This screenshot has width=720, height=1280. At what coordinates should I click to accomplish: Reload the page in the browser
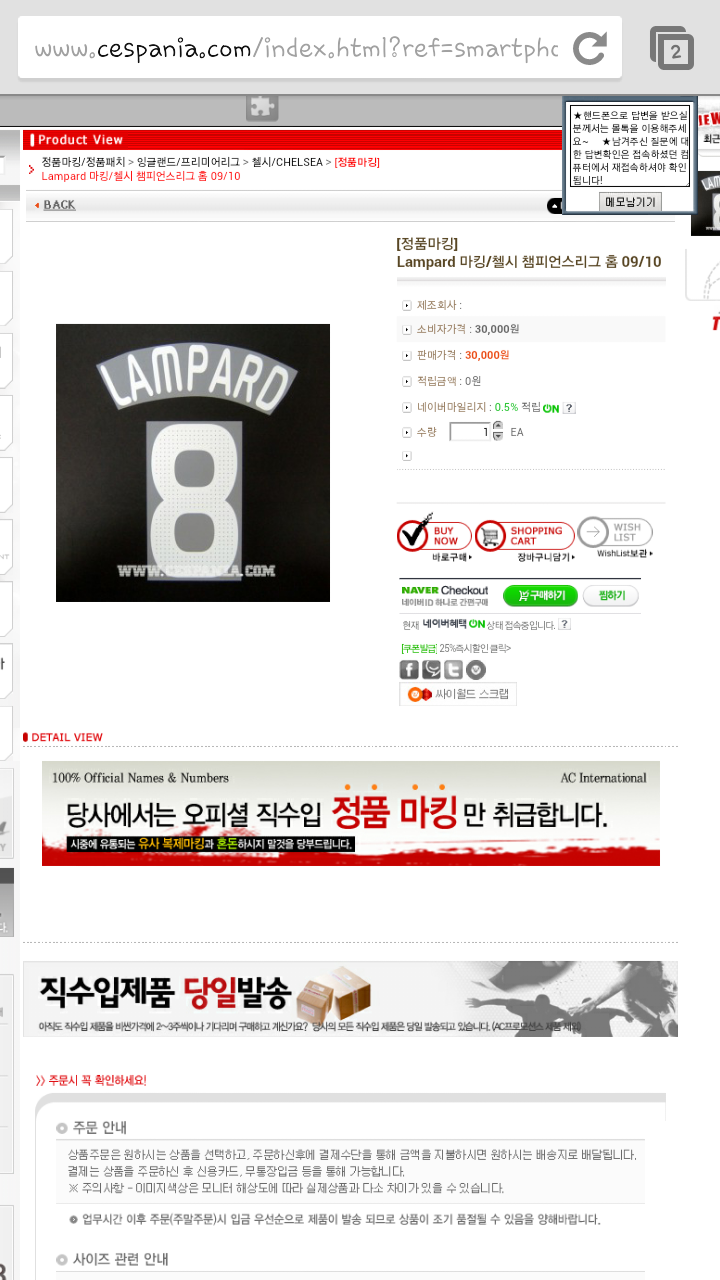click(x=590, y=48)
